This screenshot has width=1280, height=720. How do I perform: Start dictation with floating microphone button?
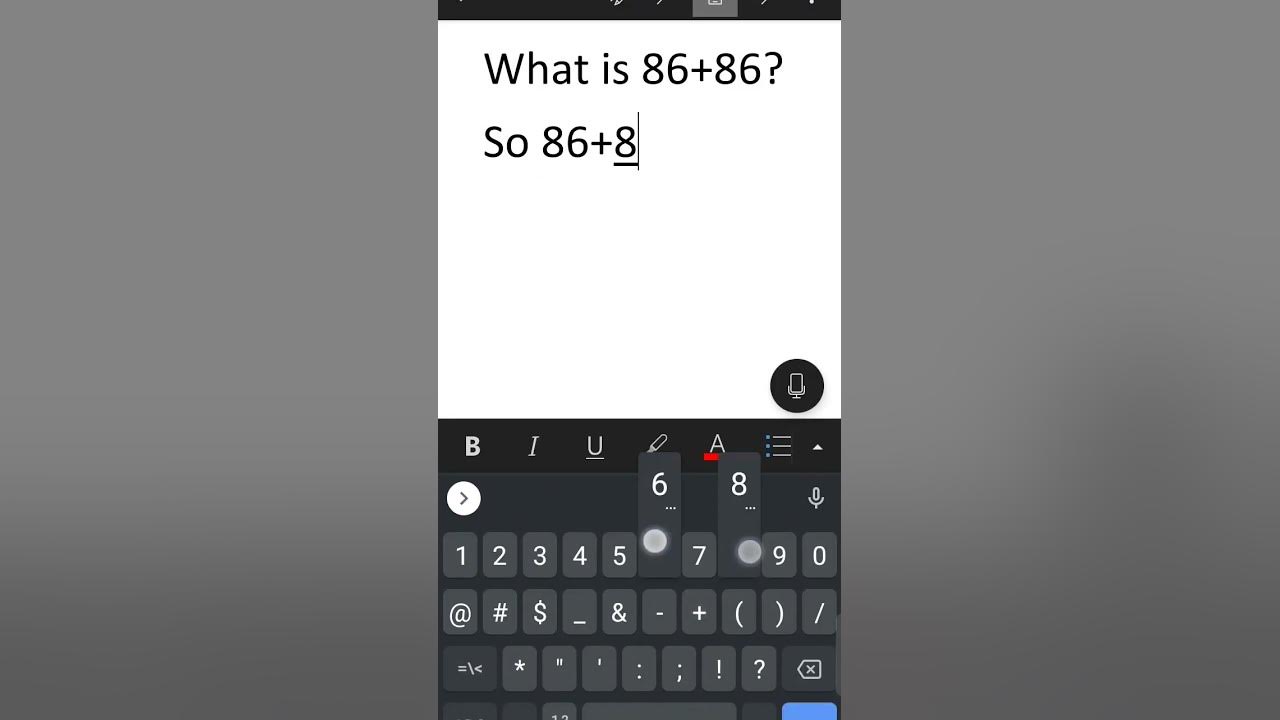pos(797,386)
